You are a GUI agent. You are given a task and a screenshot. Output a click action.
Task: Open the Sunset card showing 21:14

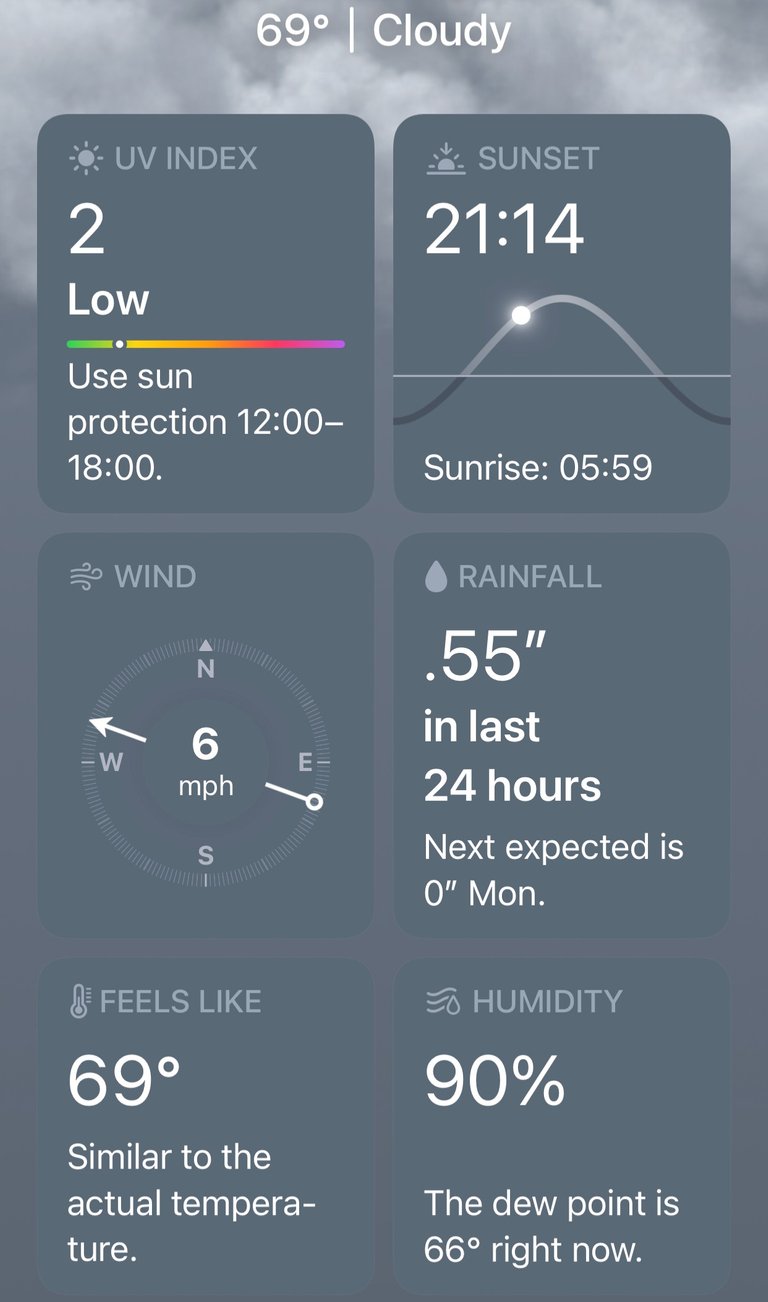coord(562,313)
